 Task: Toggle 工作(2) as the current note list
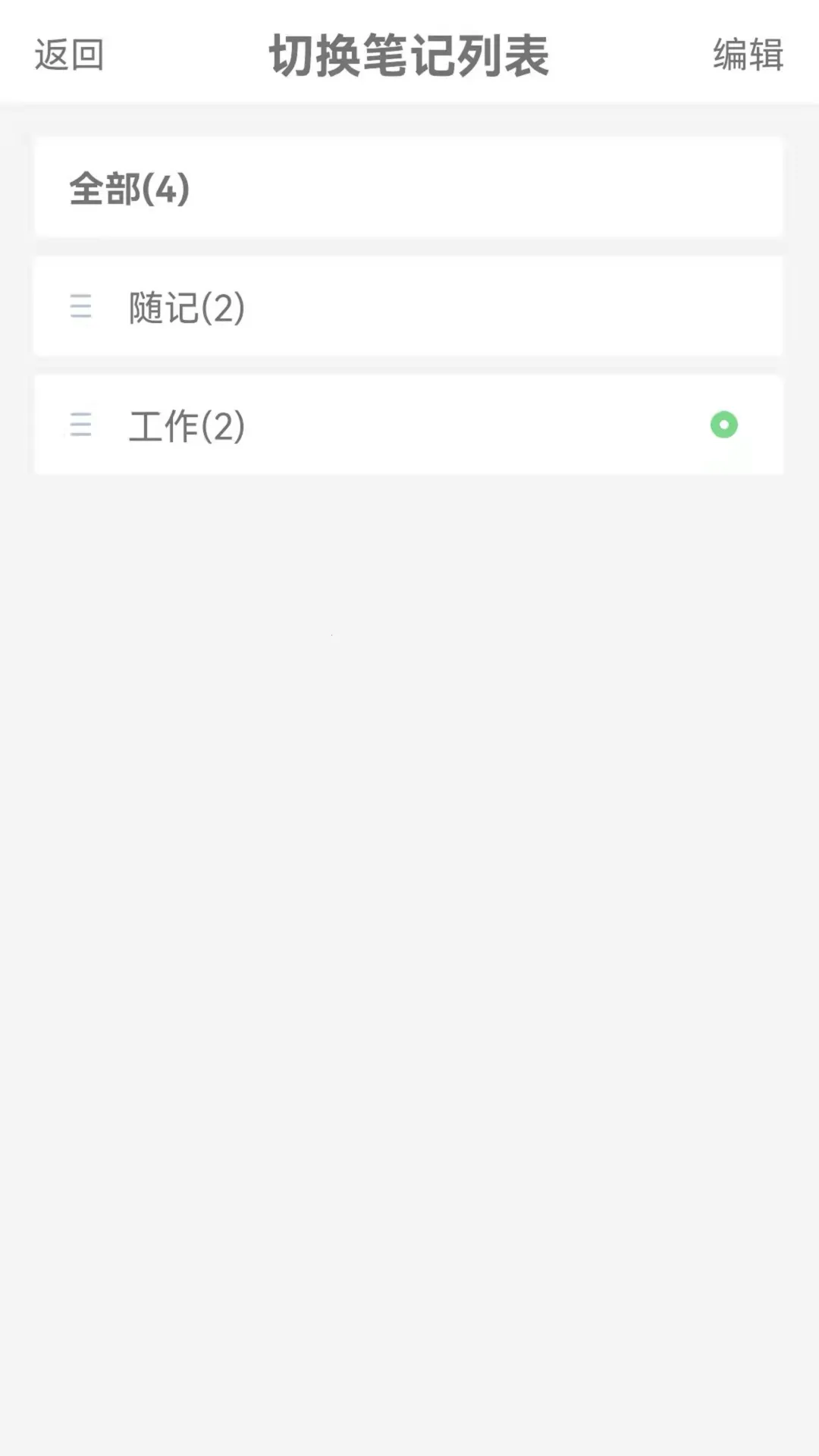click(x=408, y=425)
